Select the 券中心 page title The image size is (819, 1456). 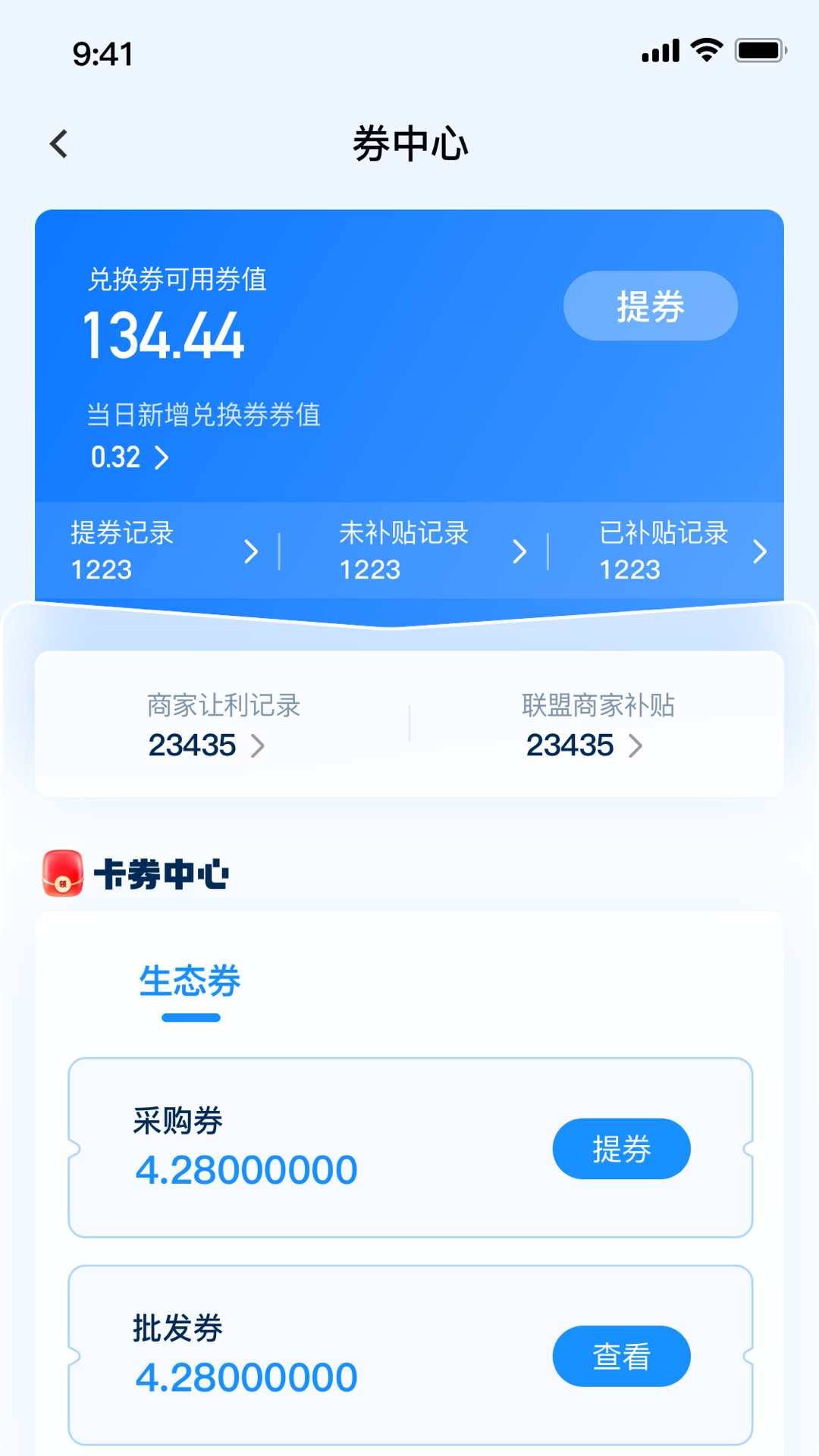tap(409, 144)
